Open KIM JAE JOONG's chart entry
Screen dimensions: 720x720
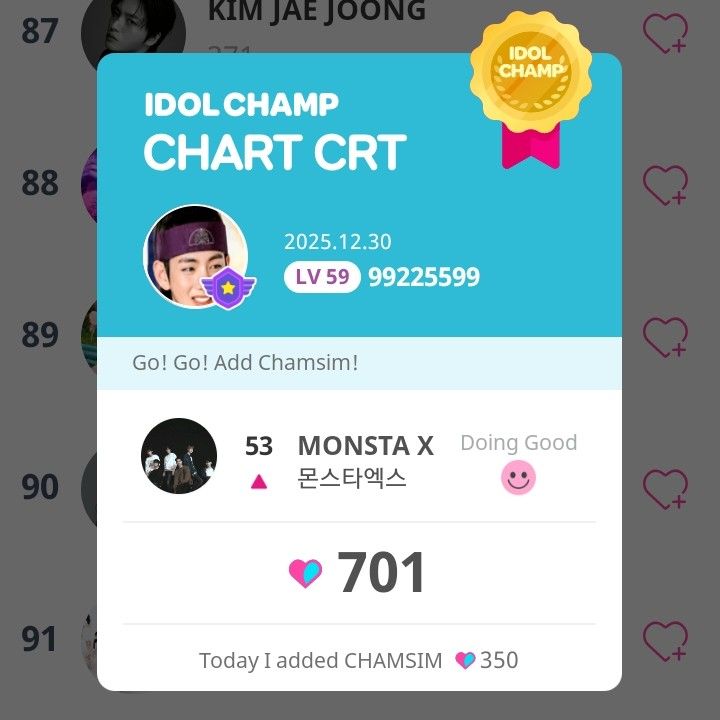click(316, 12)
